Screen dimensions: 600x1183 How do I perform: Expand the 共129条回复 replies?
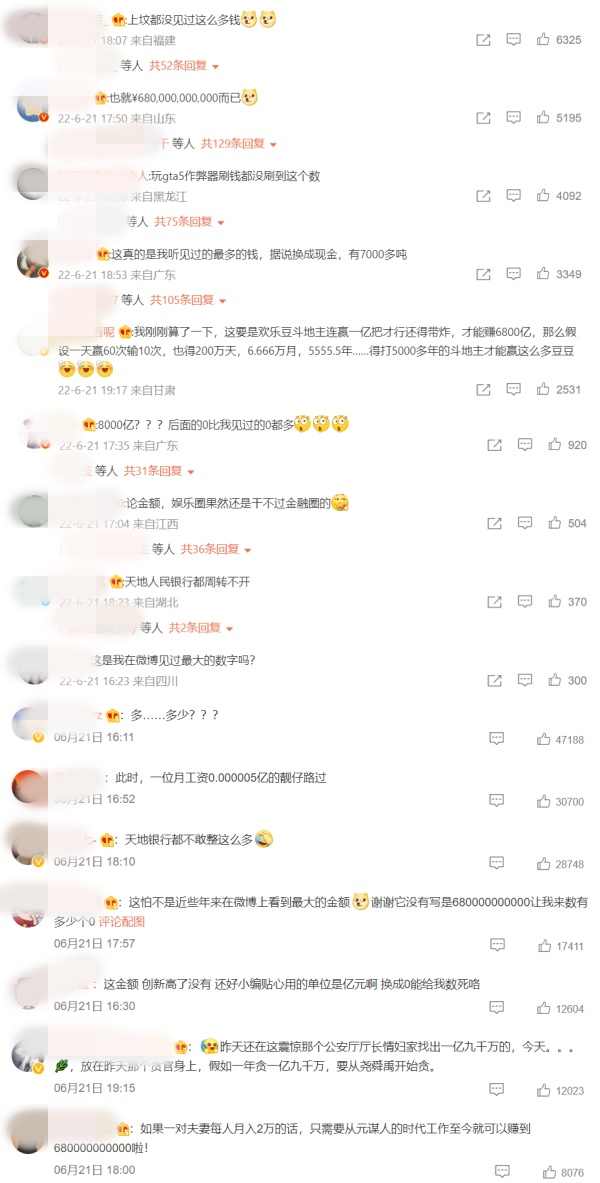[x=238, y=144]
